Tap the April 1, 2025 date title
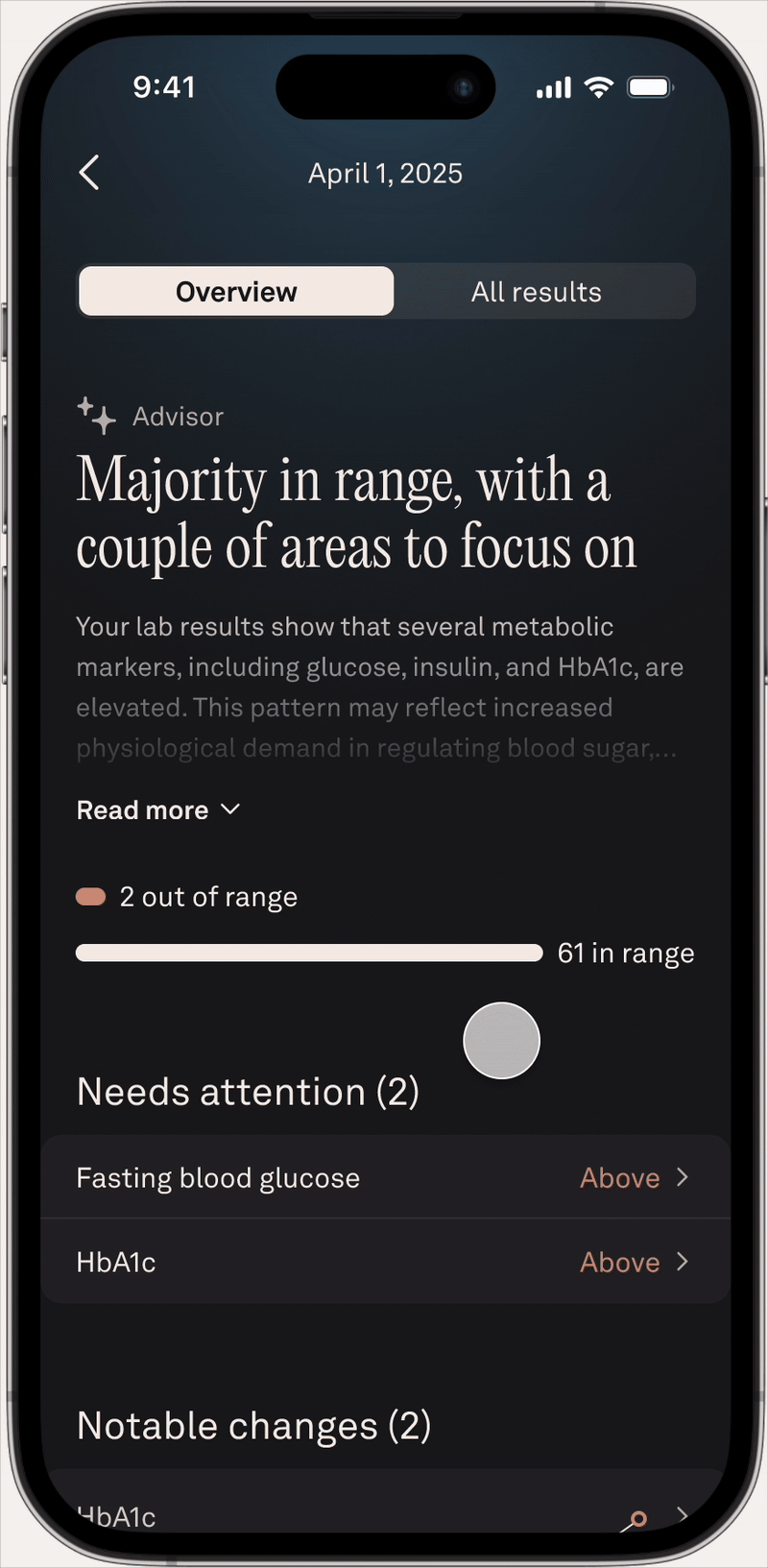 click(x=385, y=173)
